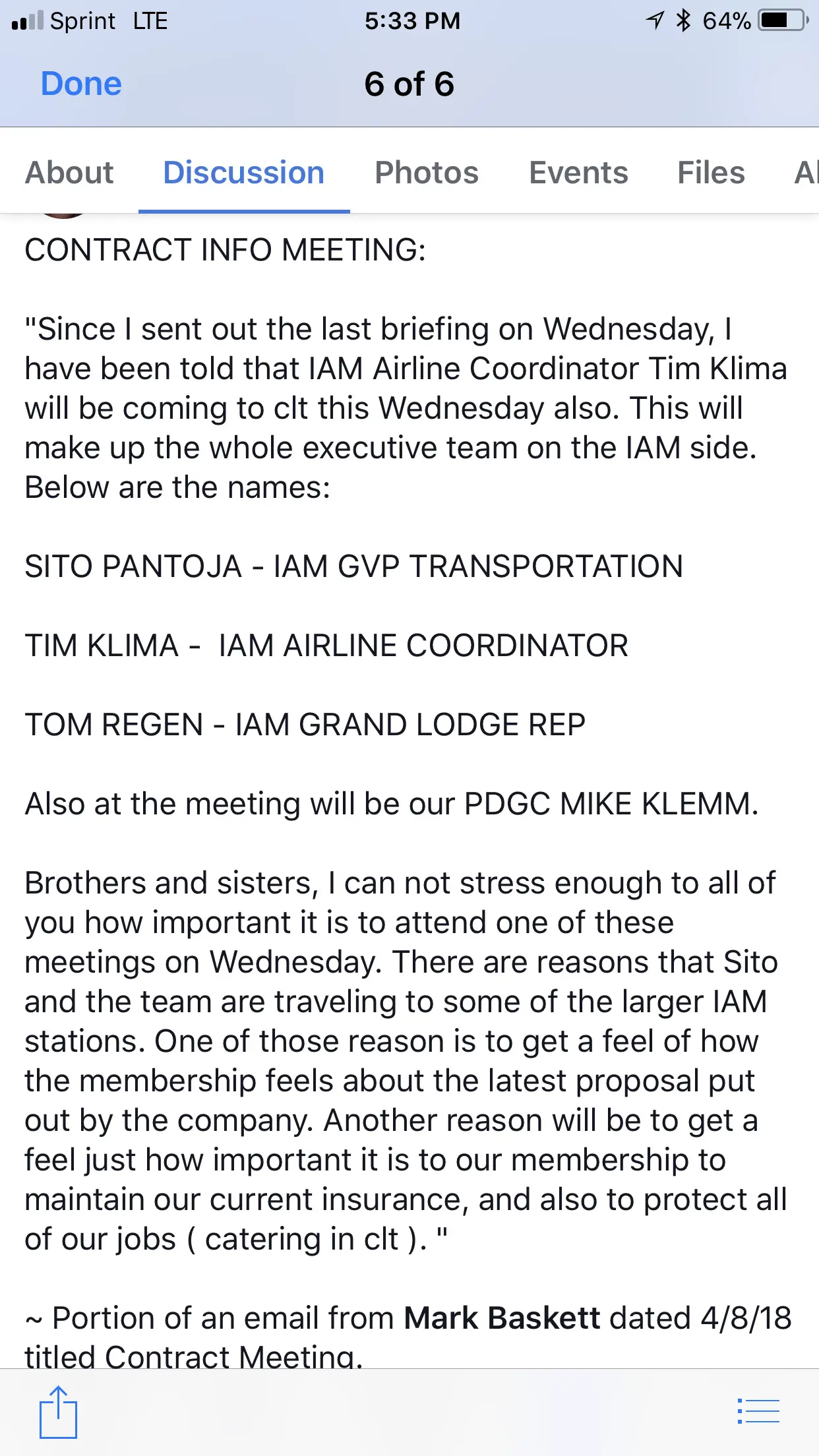Go to the Events tab
The image size is (819, 1456).
pyautogui.click(x=578, y=173)
